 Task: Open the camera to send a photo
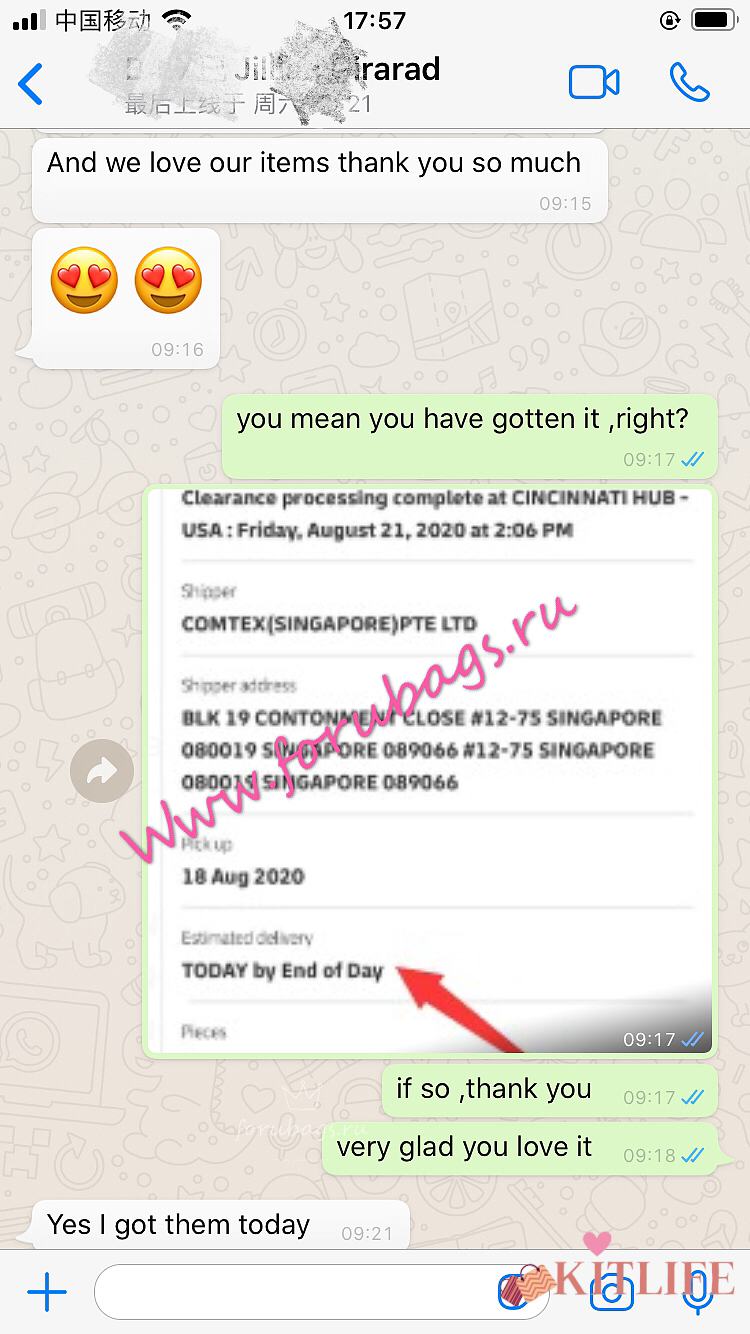pyautogui.click(x=611, y=1293)
